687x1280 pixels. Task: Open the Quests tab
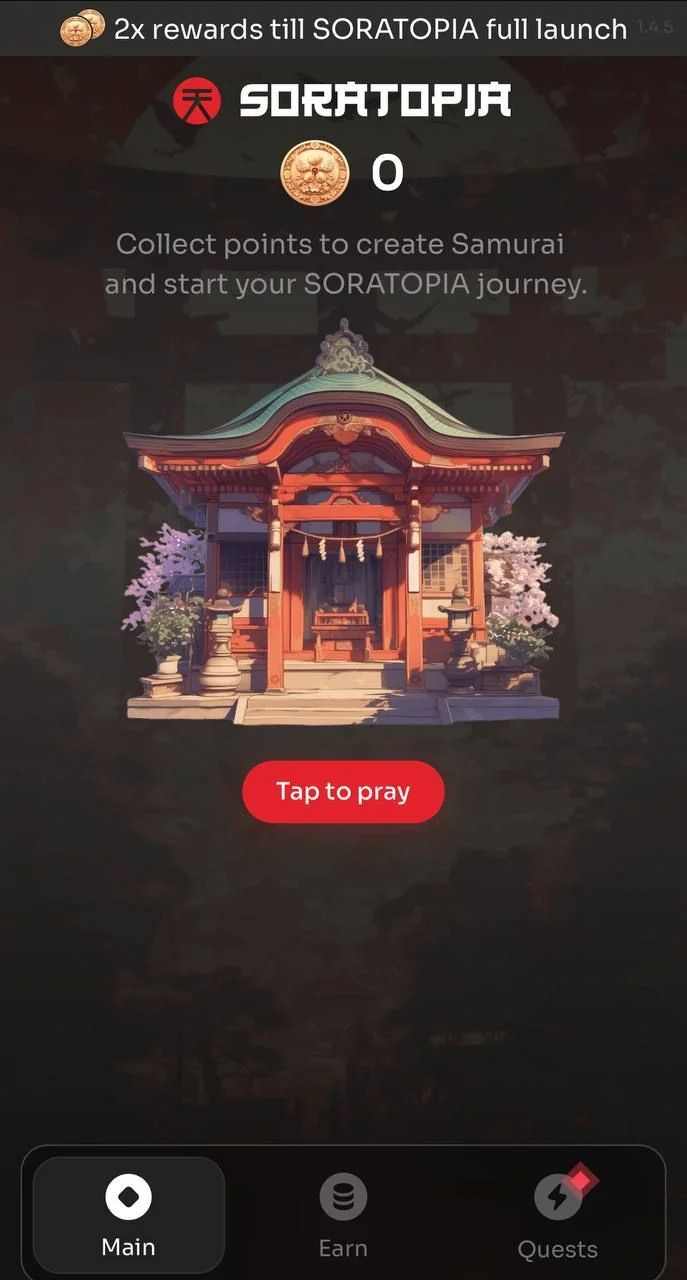[557, 1217]
